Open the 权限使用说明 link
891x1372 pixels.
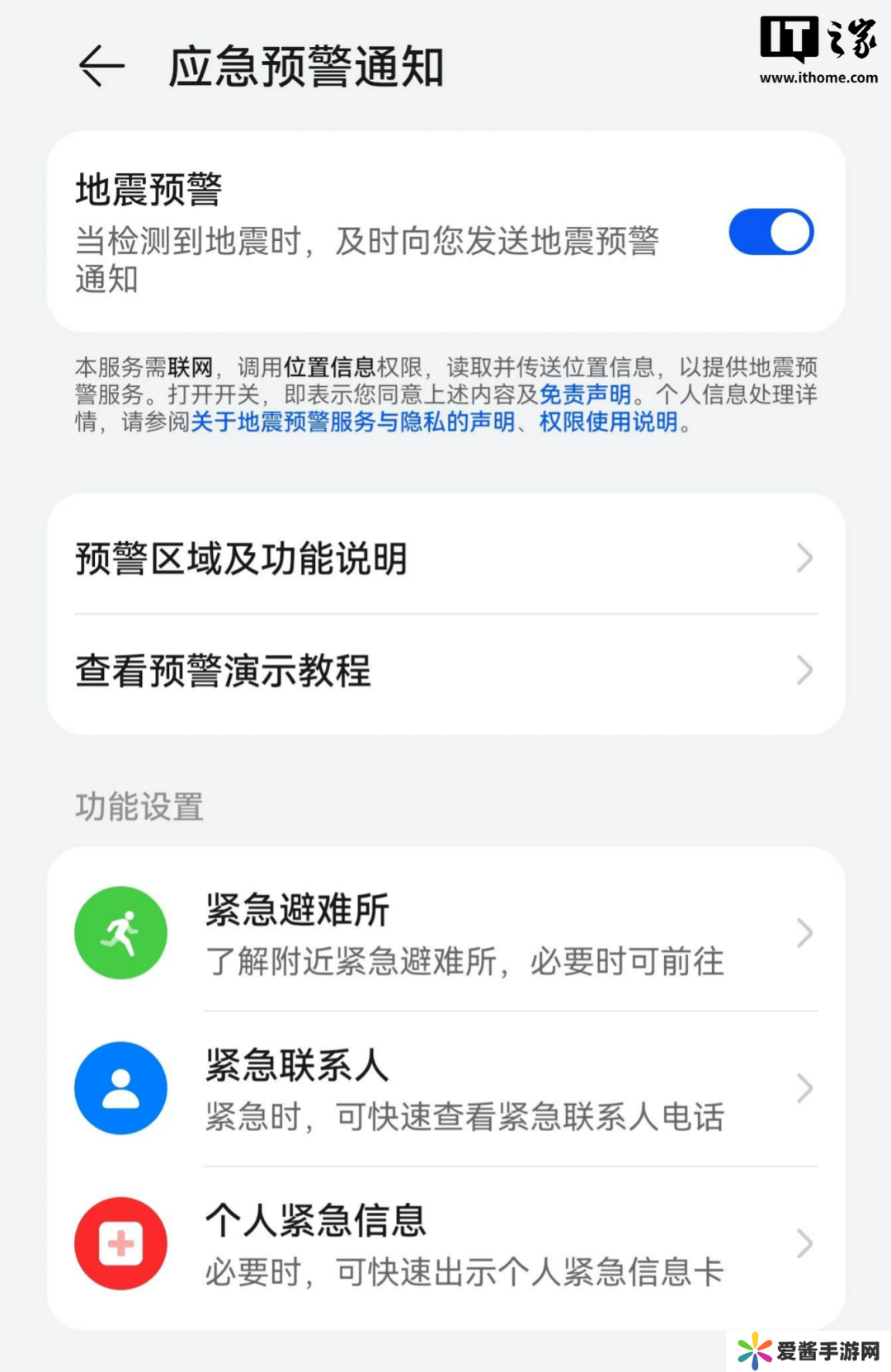tap(608, 422)
